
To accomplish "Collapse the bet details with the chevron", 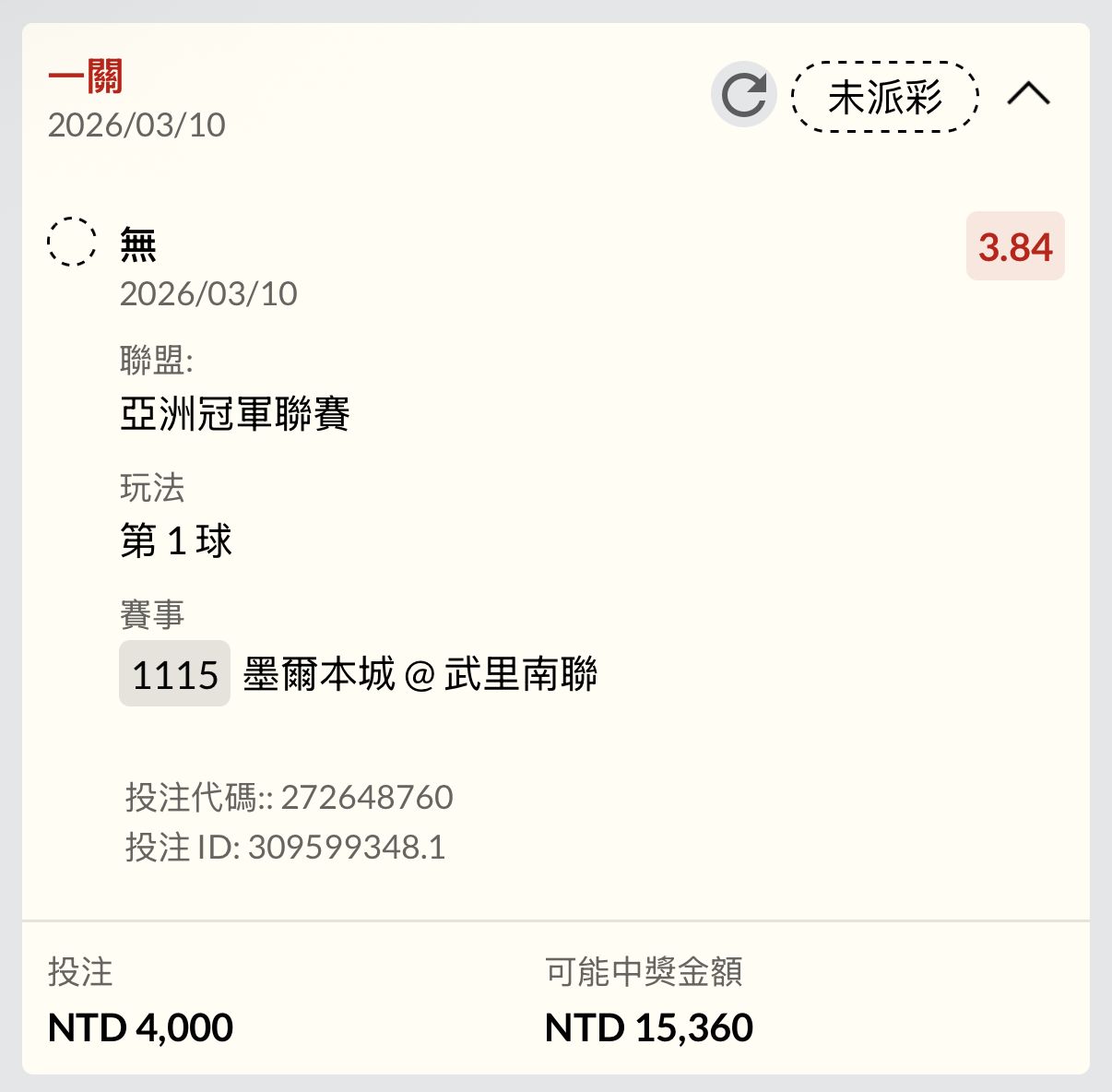I will [x=1028, y=94].
